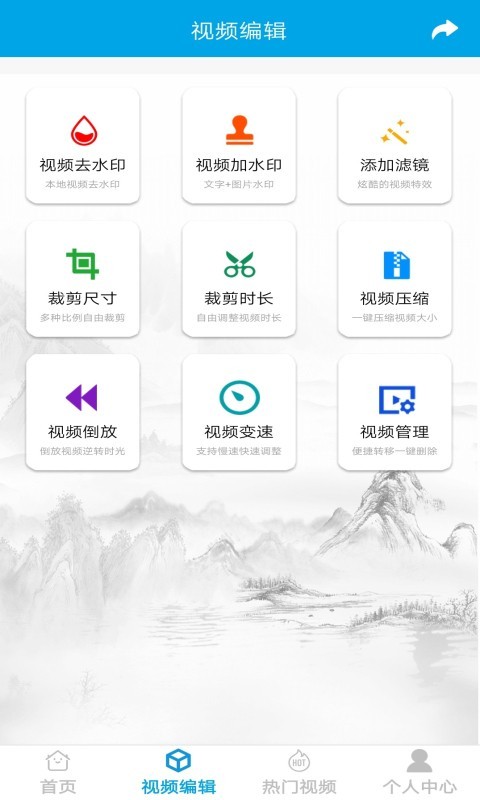Open the 个人中心 profile tab

pos(419,772)
